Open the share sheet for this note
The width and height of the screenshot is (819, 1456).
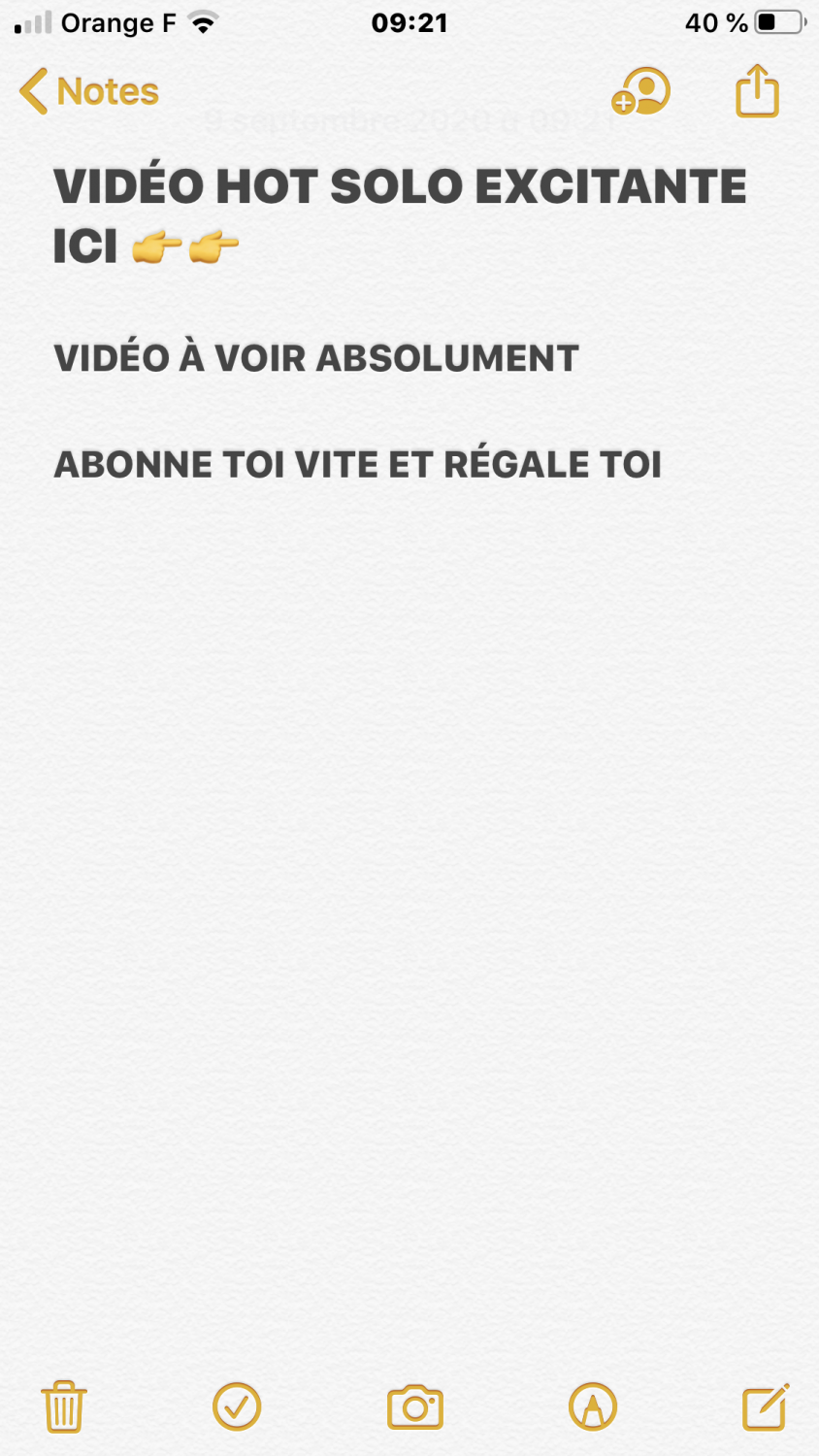coord(757,90)
